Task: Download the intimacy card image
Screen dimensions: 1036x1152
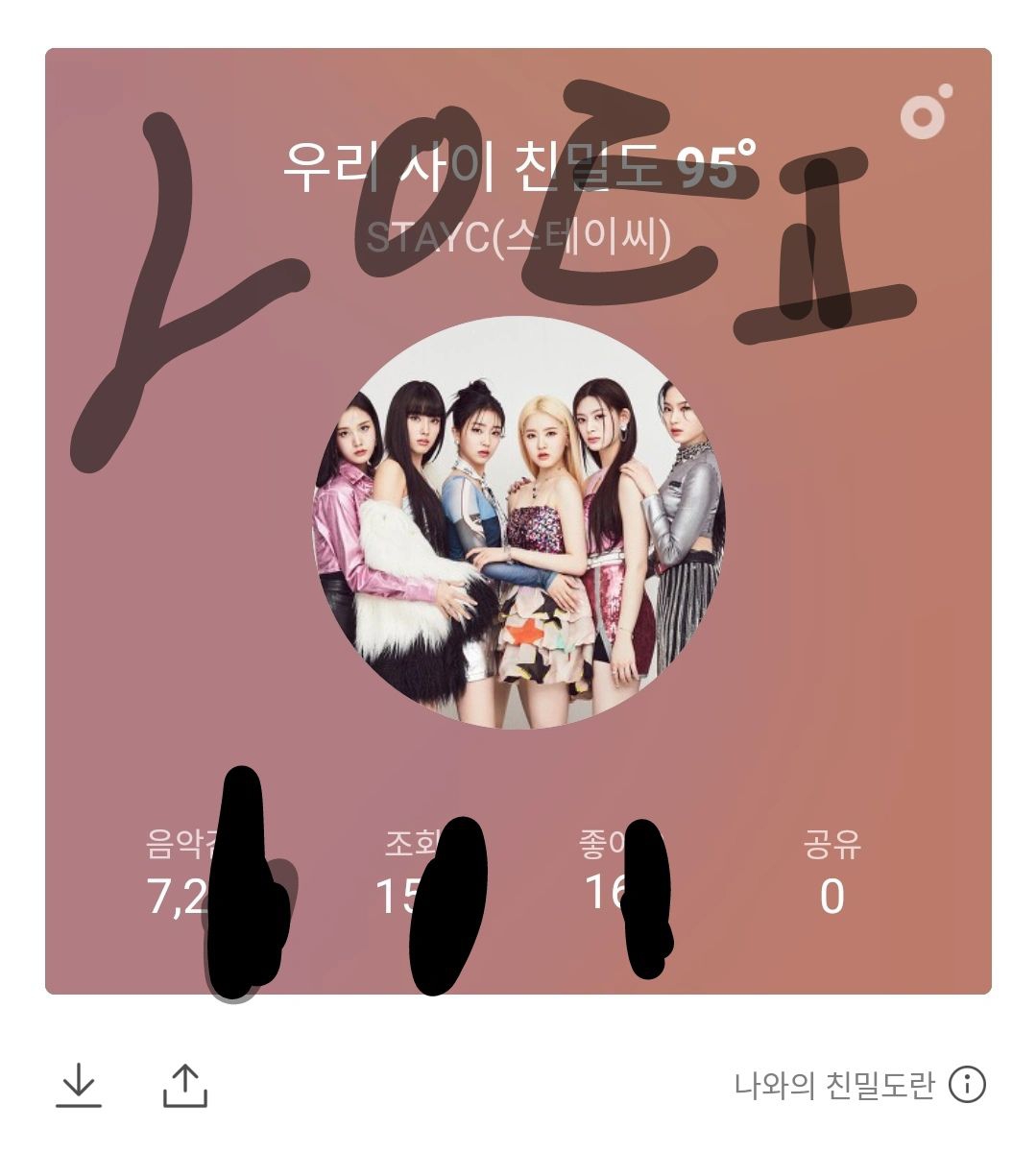Action: tap(79, 1086)
